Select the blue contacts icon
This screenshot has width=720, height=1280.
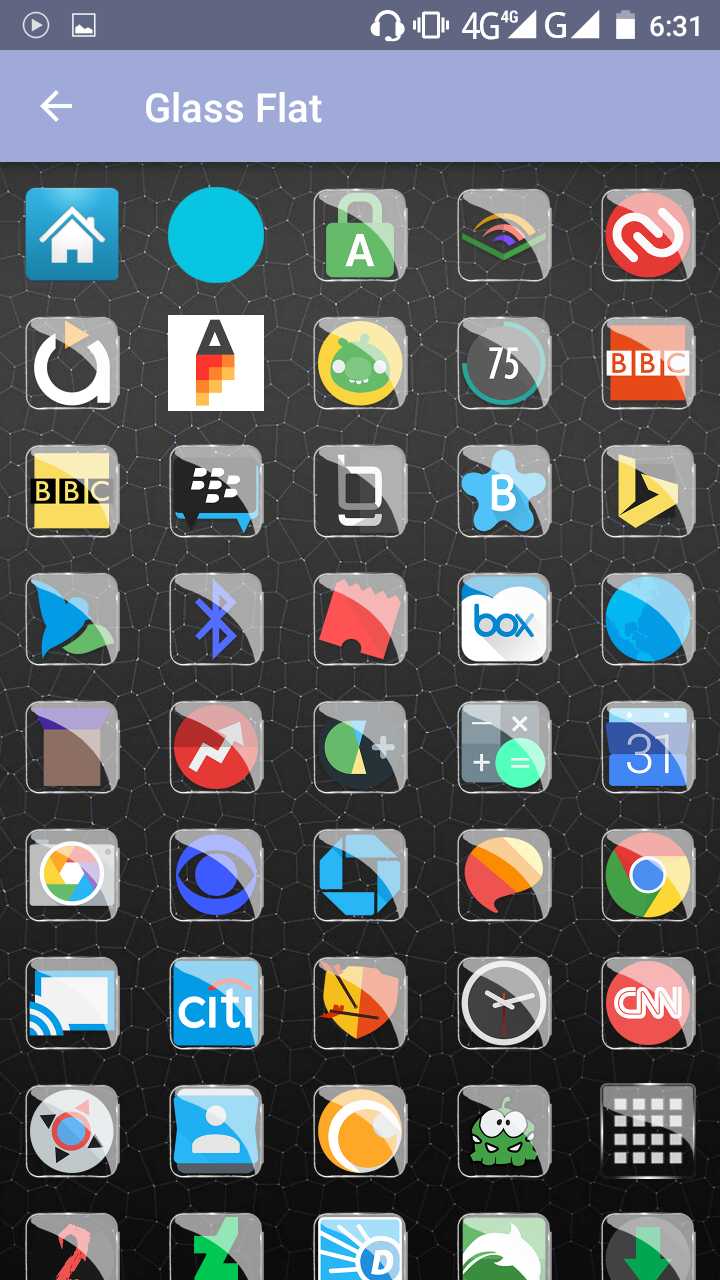(x=216, y=1131)
